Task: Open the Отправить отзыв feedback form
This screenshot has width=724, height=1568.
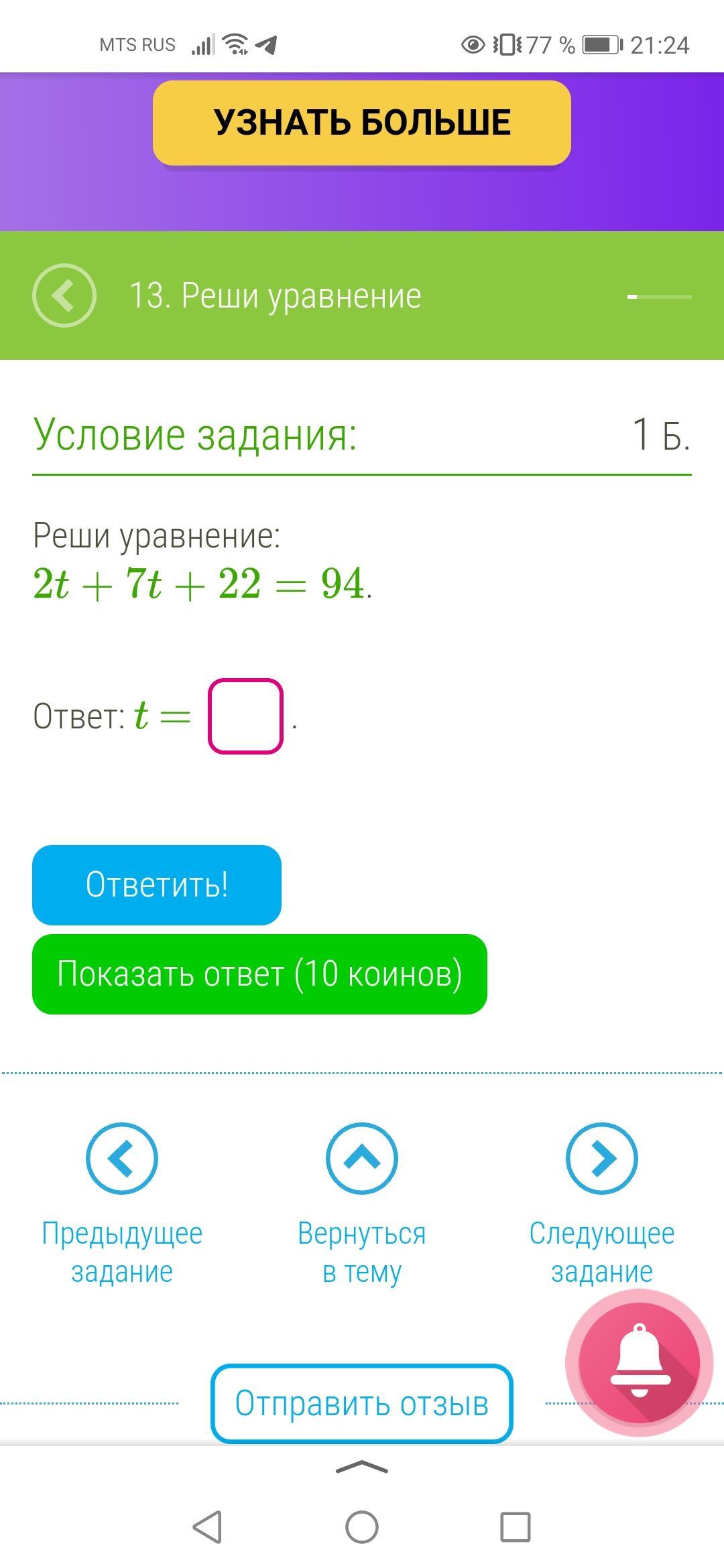Action: (362, 1404)
